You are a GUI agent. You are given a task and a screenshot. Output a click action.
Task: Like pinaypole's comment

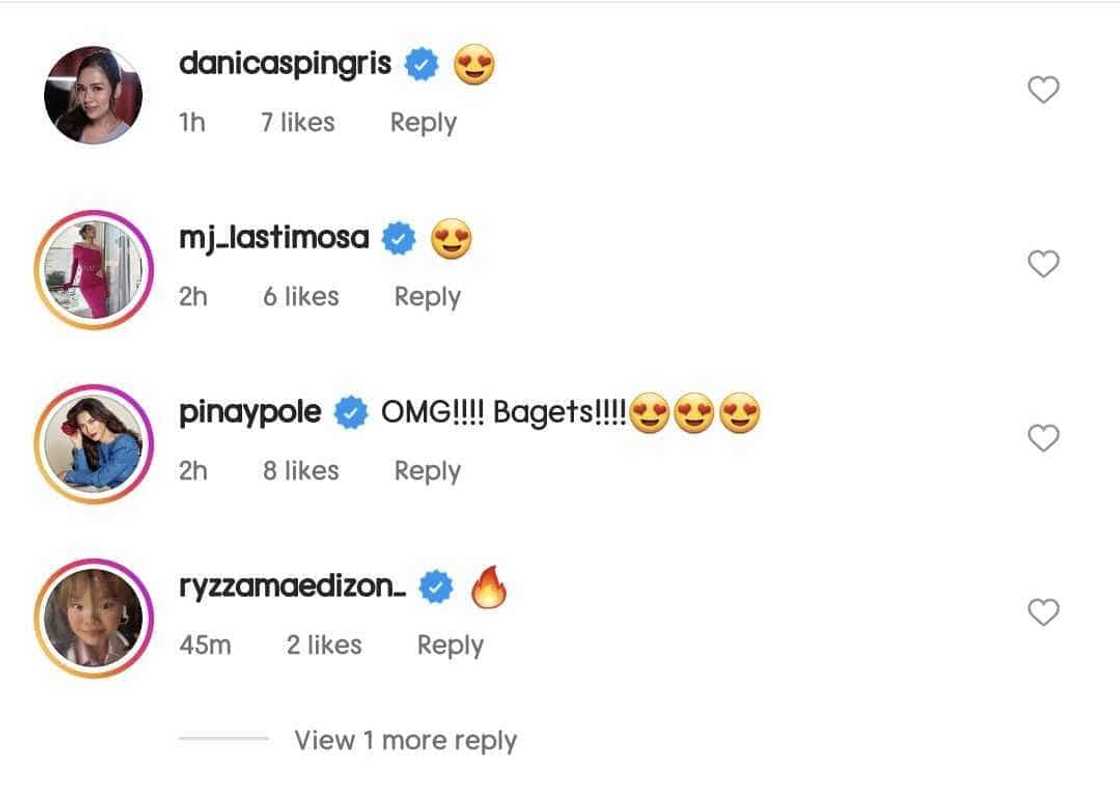[1043, 438]
